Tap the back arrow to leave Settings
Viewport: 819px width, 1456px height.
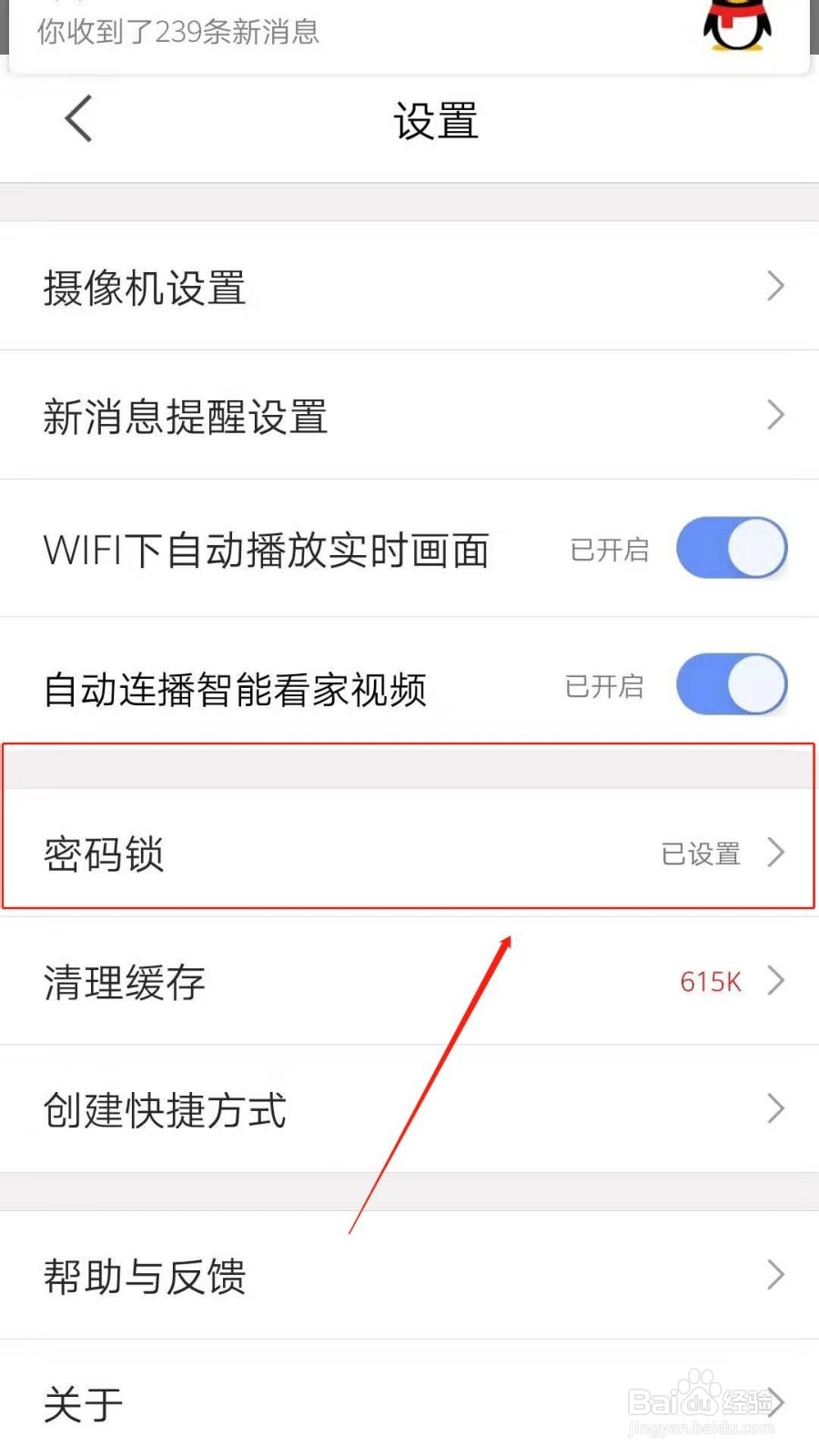(77, 118)
